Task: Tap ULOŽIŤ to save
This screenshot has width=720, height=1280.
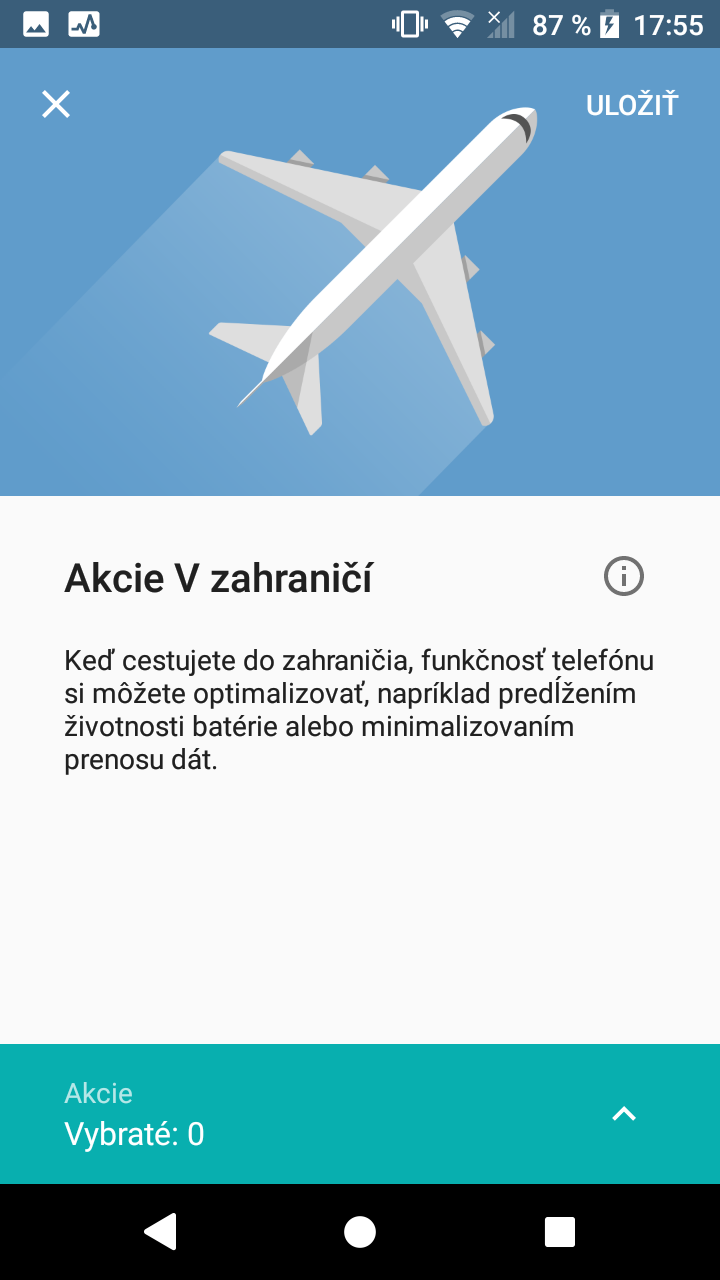Action: pyautogui.click(x=632, y=105)
